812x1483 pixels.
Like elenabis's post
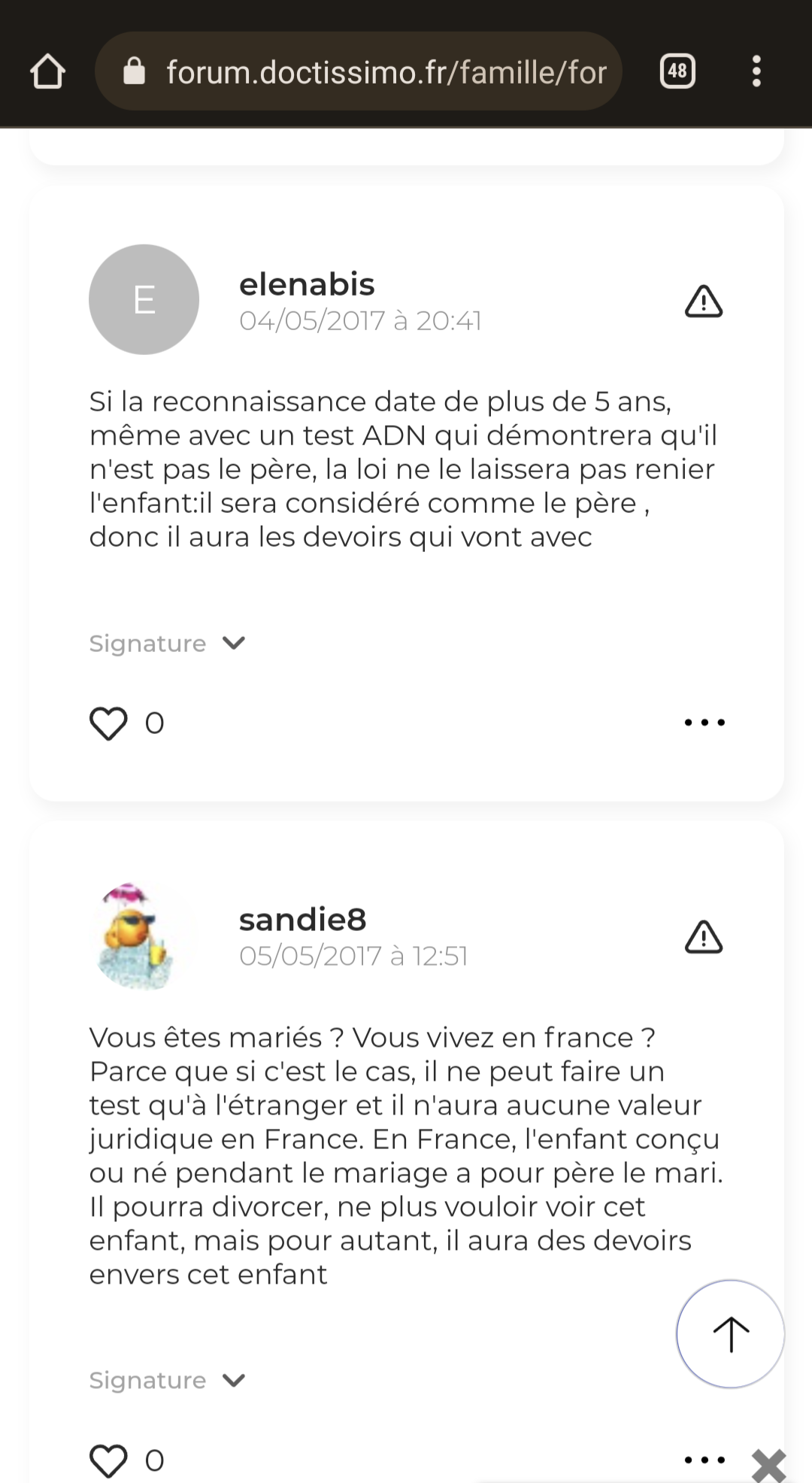pyautogui.click(x=109, y=723)
